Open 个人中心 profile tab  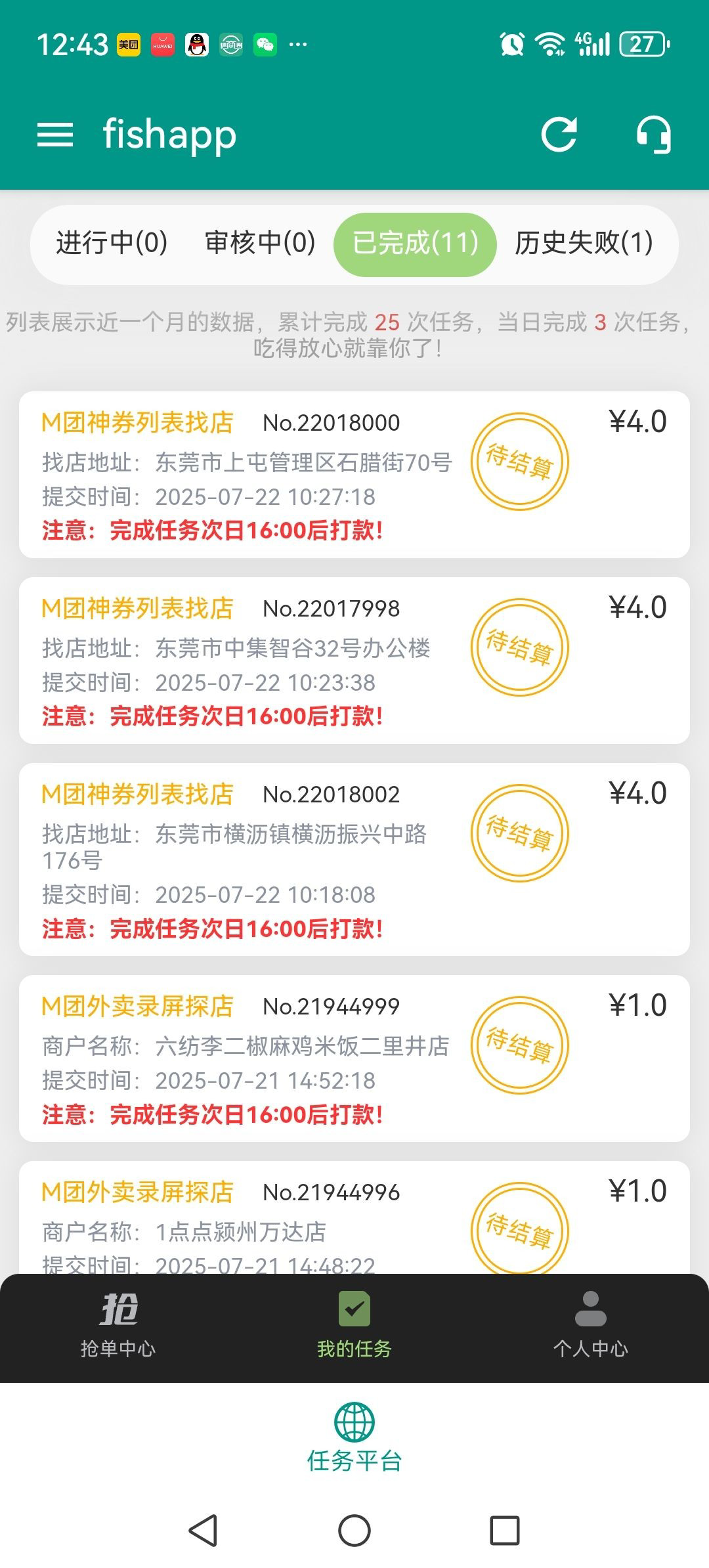coord(591,1326)
